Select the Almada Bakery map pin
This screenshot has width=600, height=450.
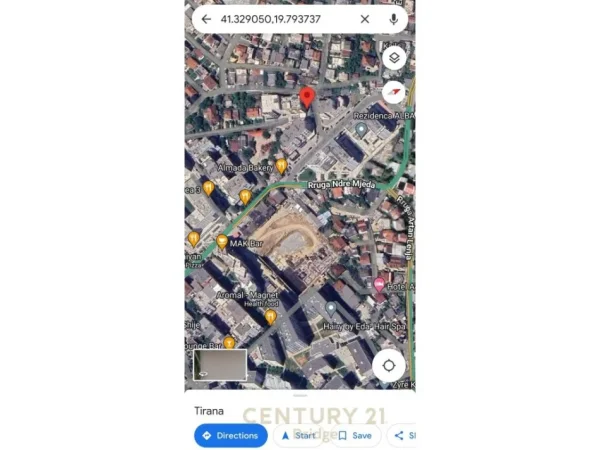tap(282, 165)
